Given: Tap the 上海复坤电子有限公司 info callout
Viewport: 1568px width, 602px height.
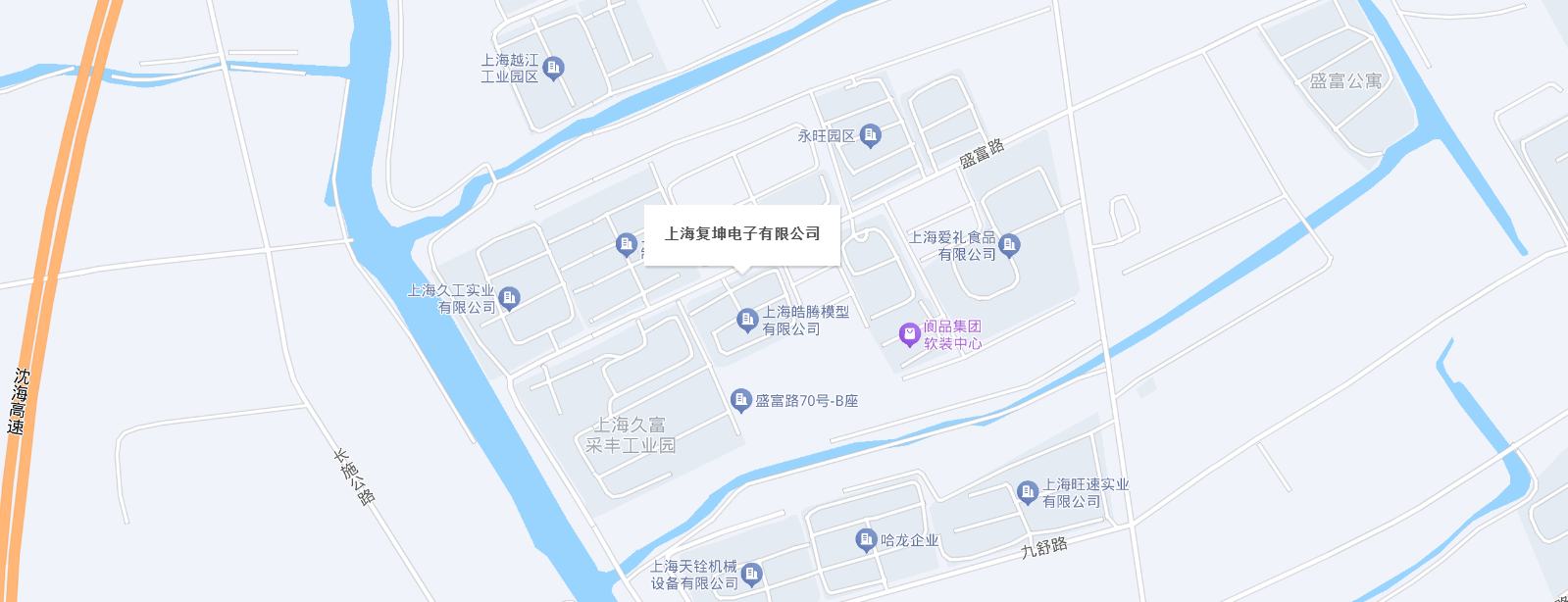Looking at the screenshot, I should click(741, 234).
